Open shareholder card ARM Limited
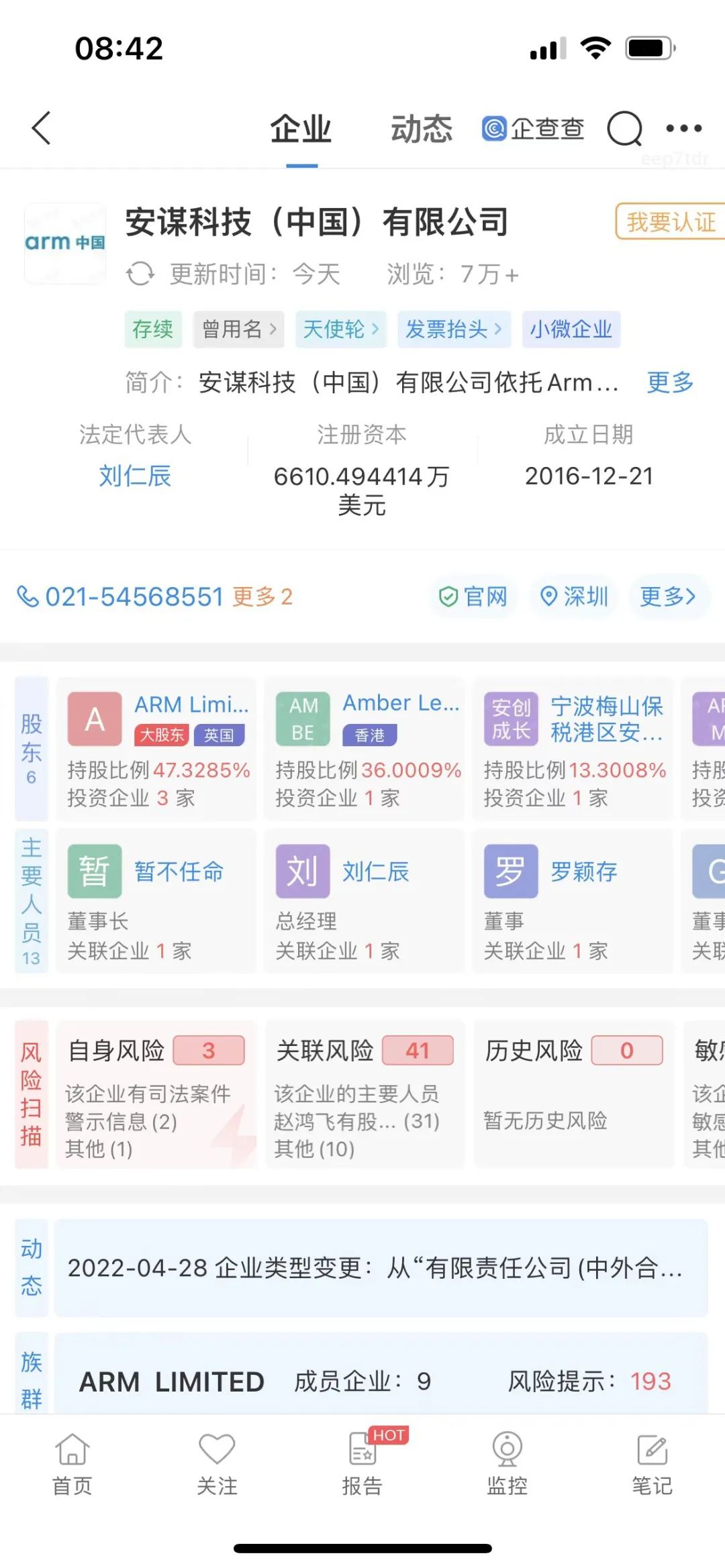 click(157, 749)
